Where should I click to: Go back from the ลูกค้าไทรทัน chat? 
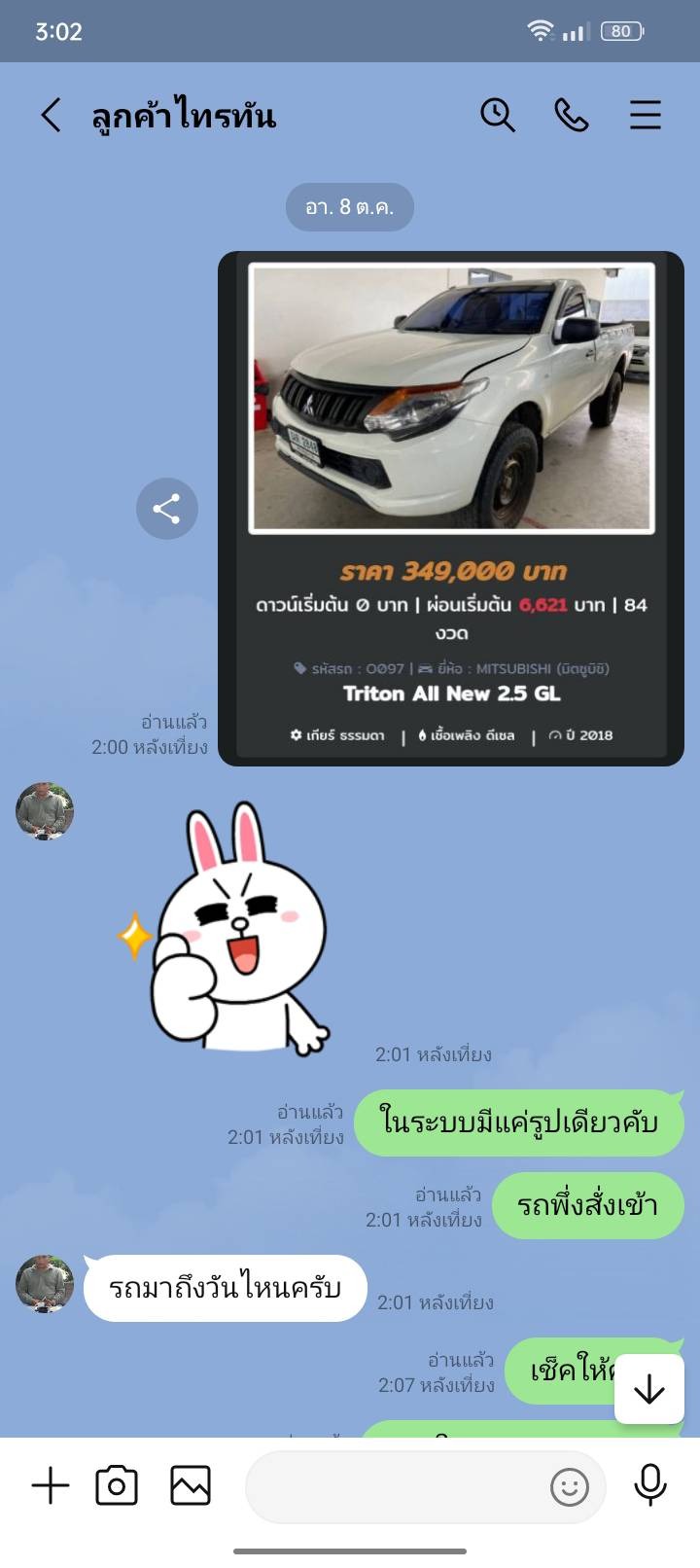point(51,116)
